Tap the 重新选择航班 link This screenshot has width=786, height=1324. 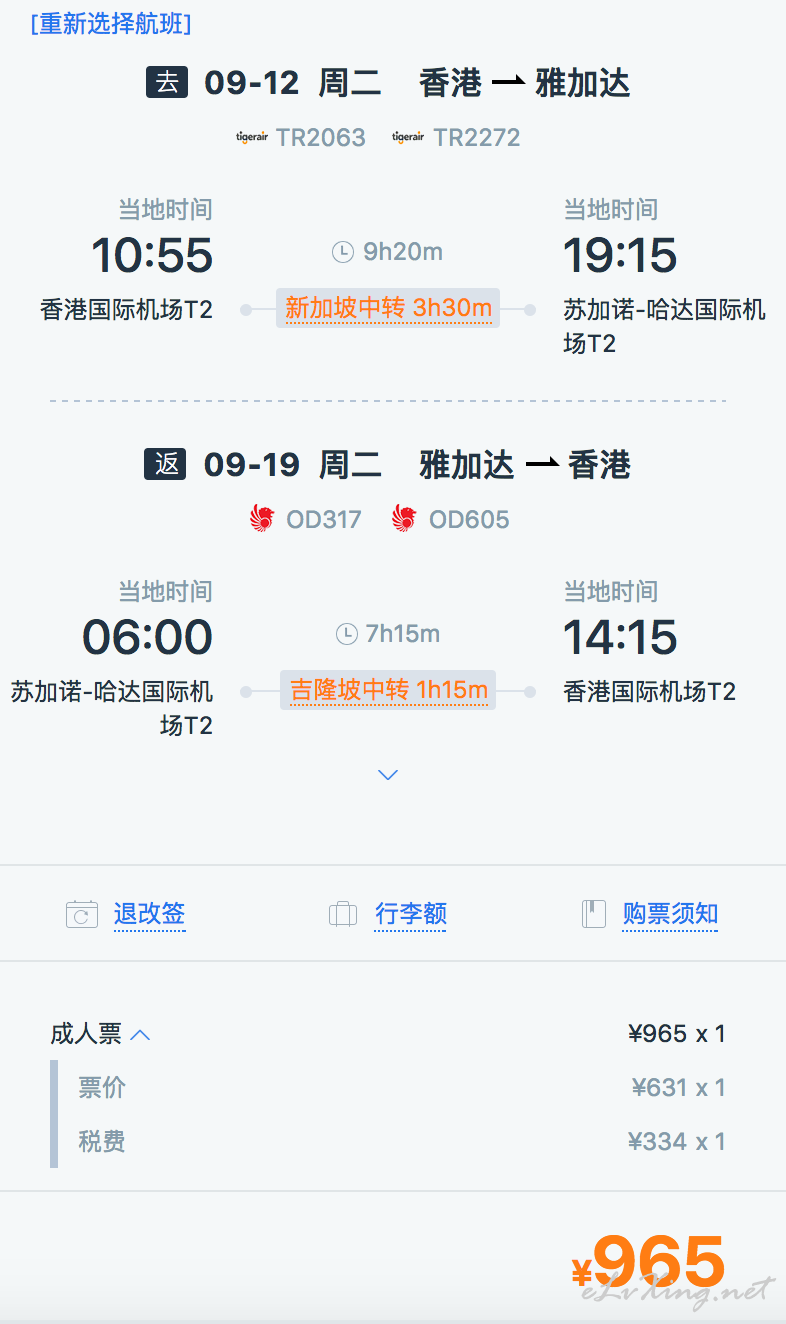coord(111,23)
